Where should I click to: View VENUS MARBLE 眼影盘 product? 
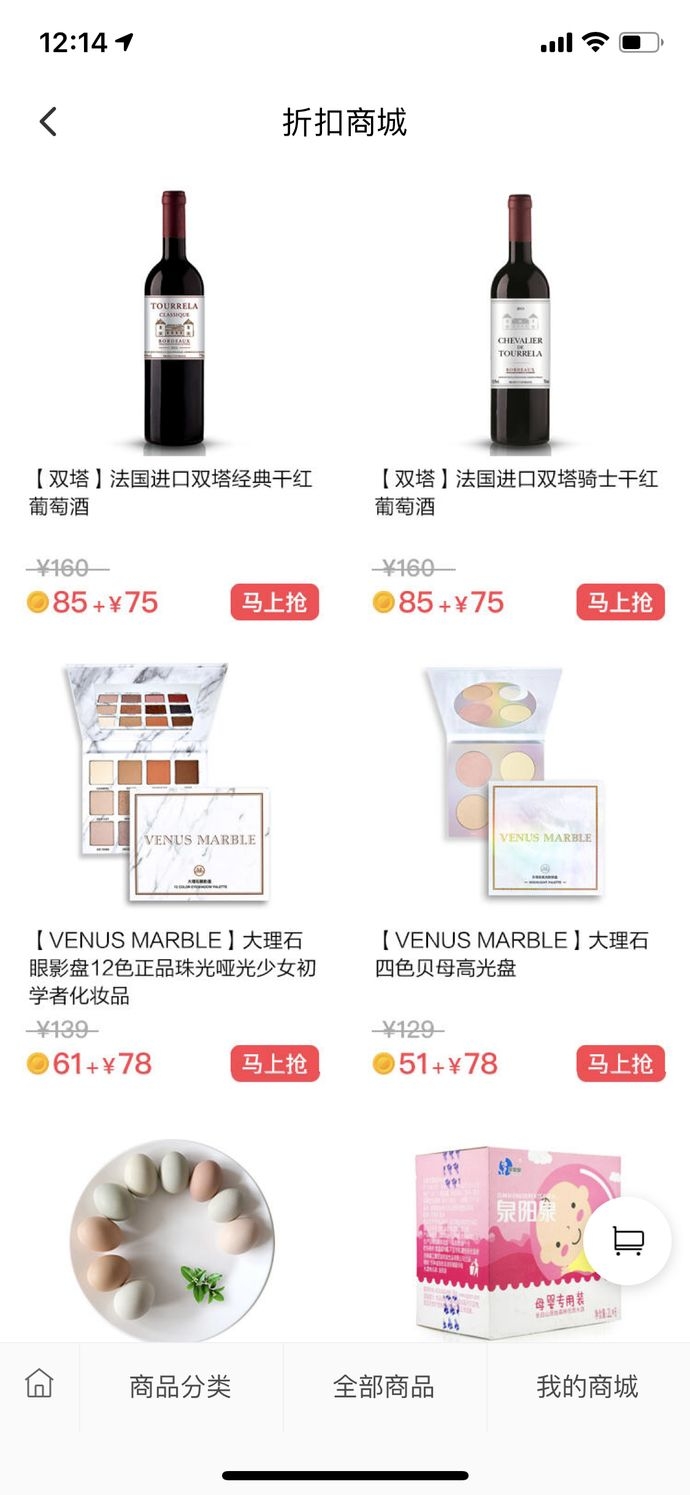pos(170,780)
